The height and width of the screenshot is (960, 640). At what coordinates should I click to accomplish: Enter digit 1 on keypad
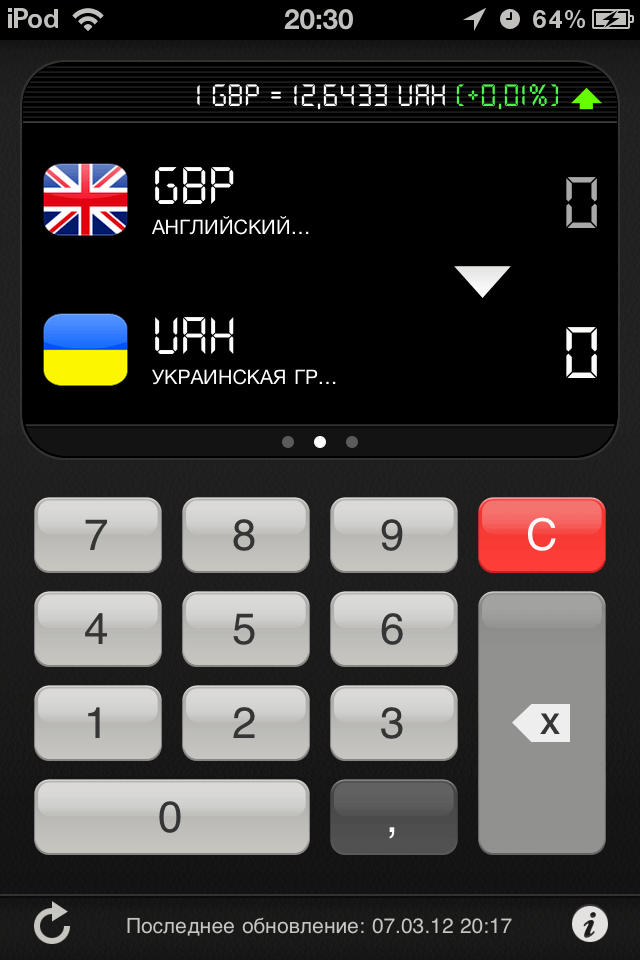[97, 723]
